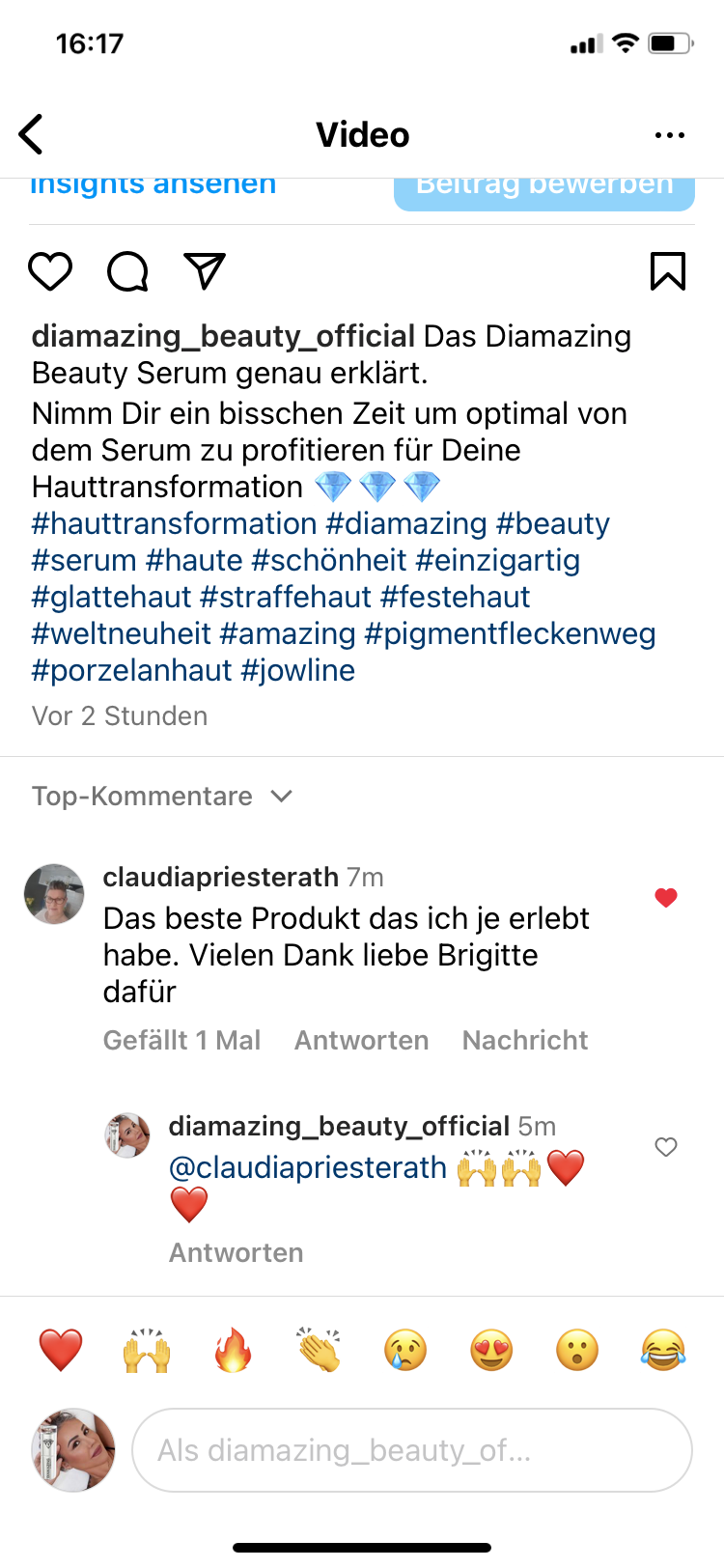View Gefällt 1 Mal likes list
Image resolution: width=724 pixels, height=1568 pixels.
pos(181,1040)
